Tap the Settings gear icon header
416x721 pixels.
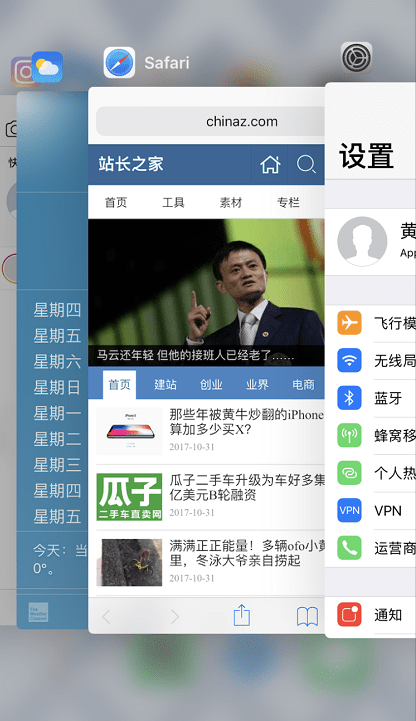point(356,58)
